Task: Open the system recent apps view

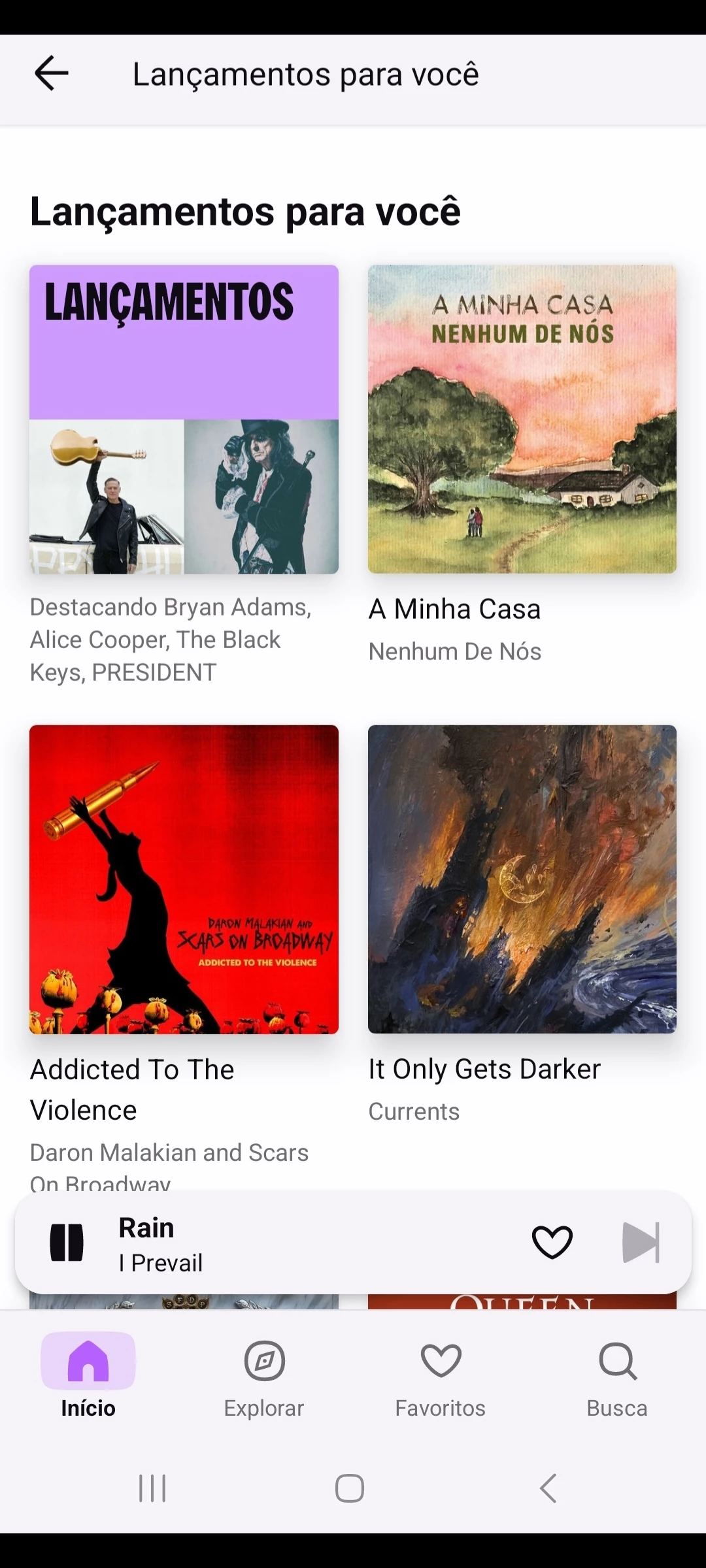Action: (152, 1489)
